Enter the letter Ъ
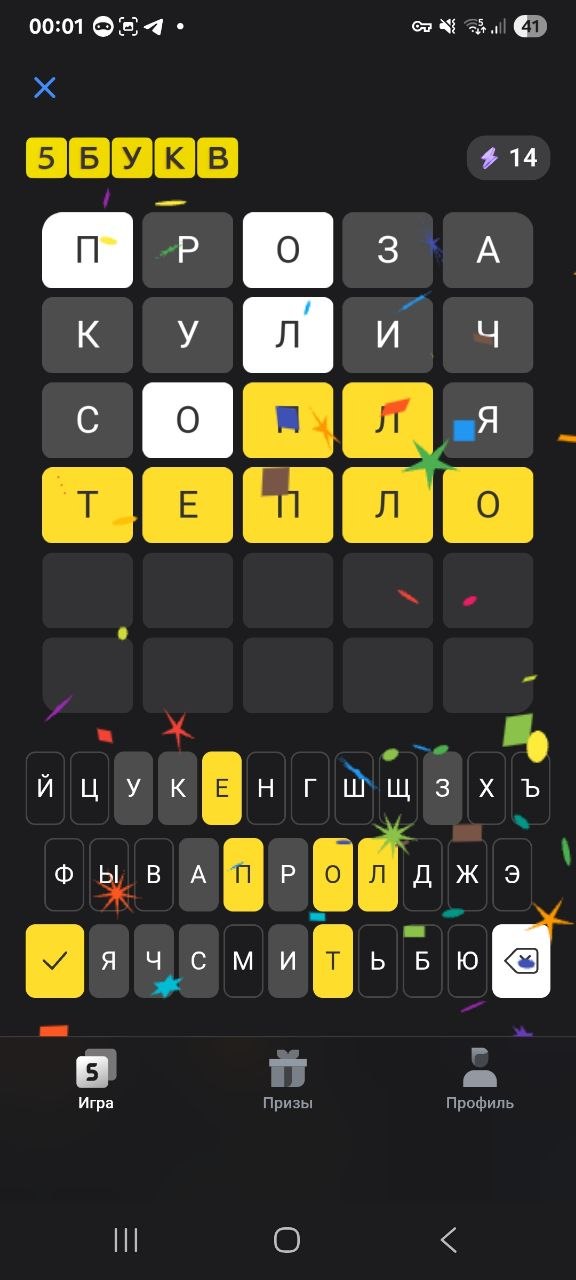Image resolution: width=576 pixels, height=1280 pixels. (531, 788)
